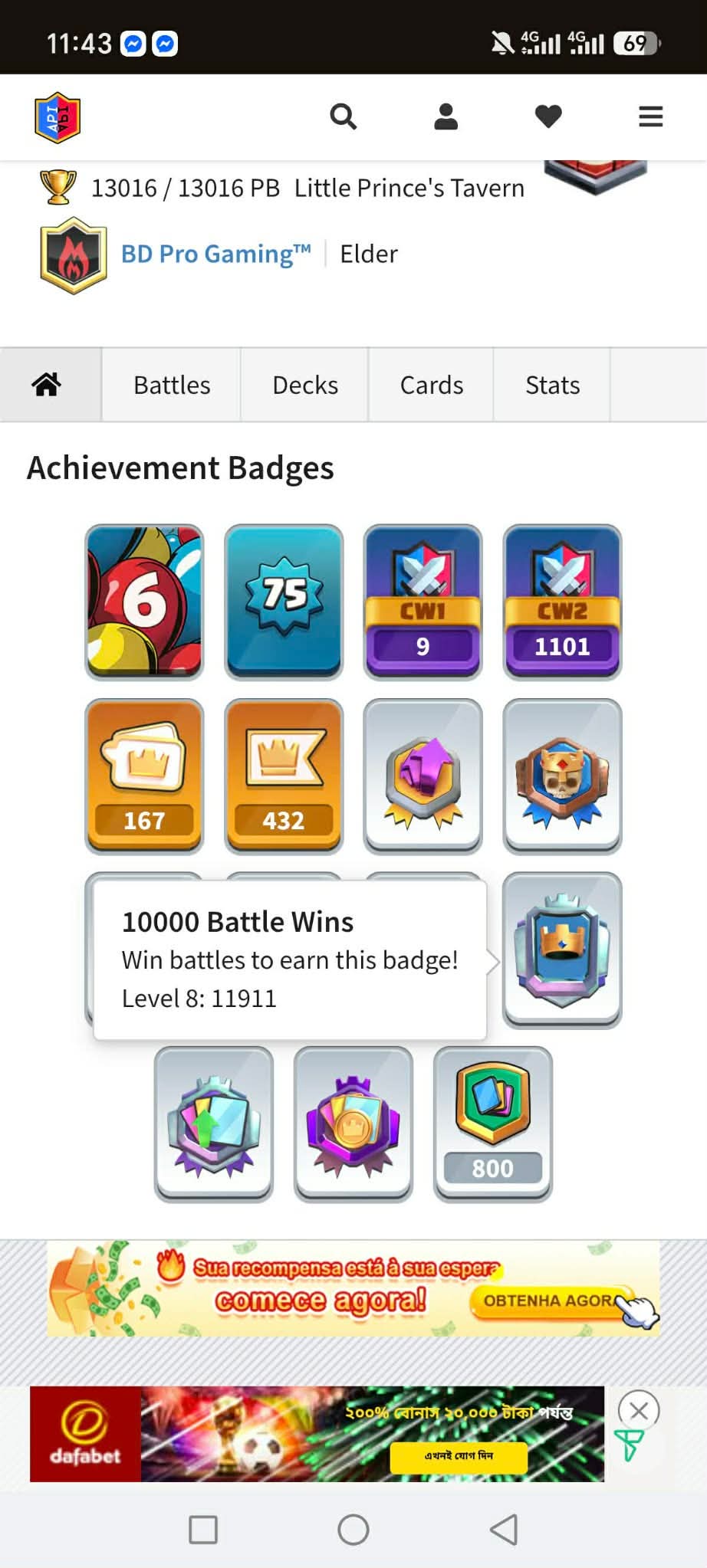
Task: Switch to the Stats tab
Action: coord(552,385)
